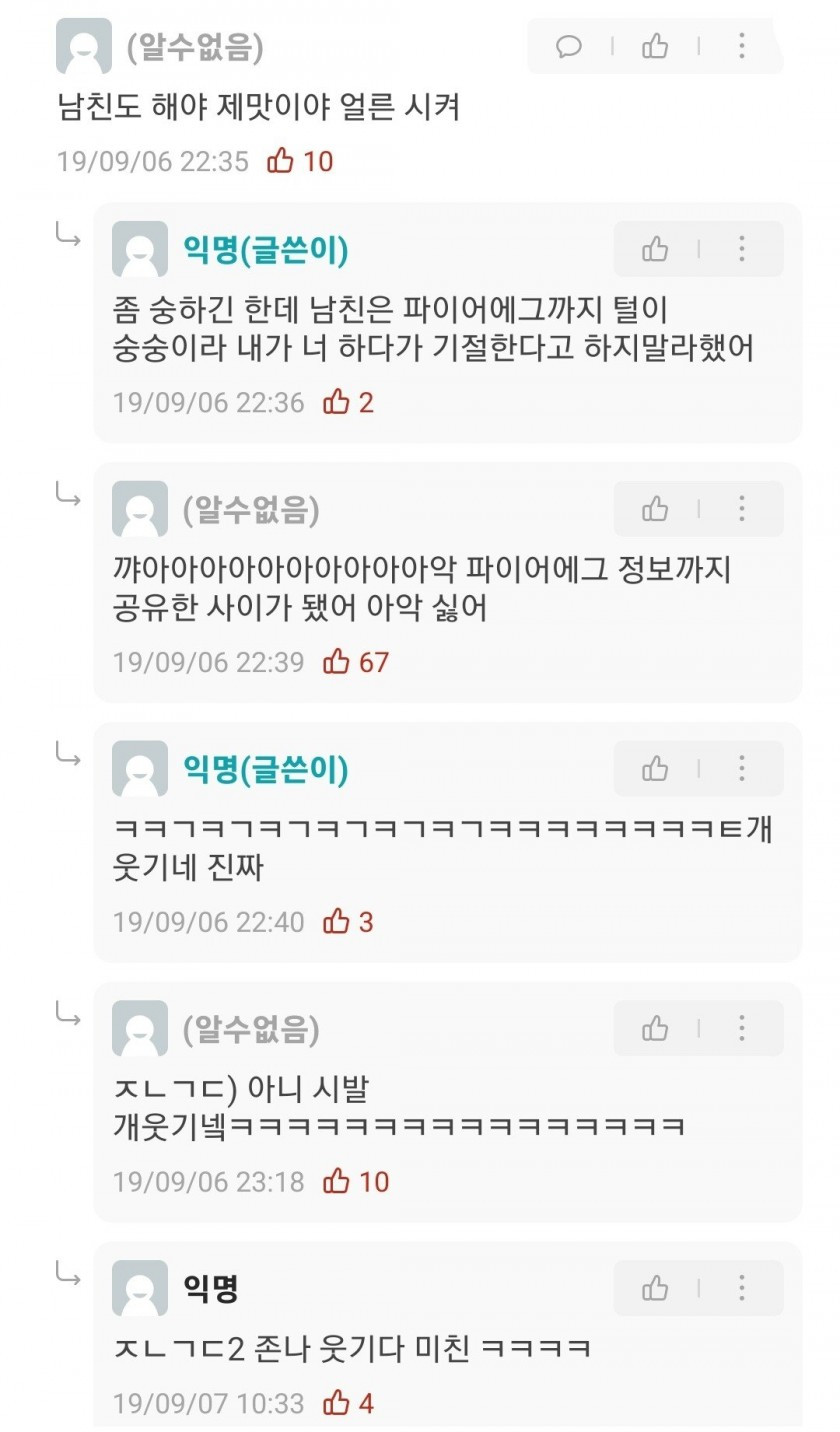
Task: Like the reply 'ㅈㄴㄱㄷ2 존나 웃기다'
Action: [655, 1288]
